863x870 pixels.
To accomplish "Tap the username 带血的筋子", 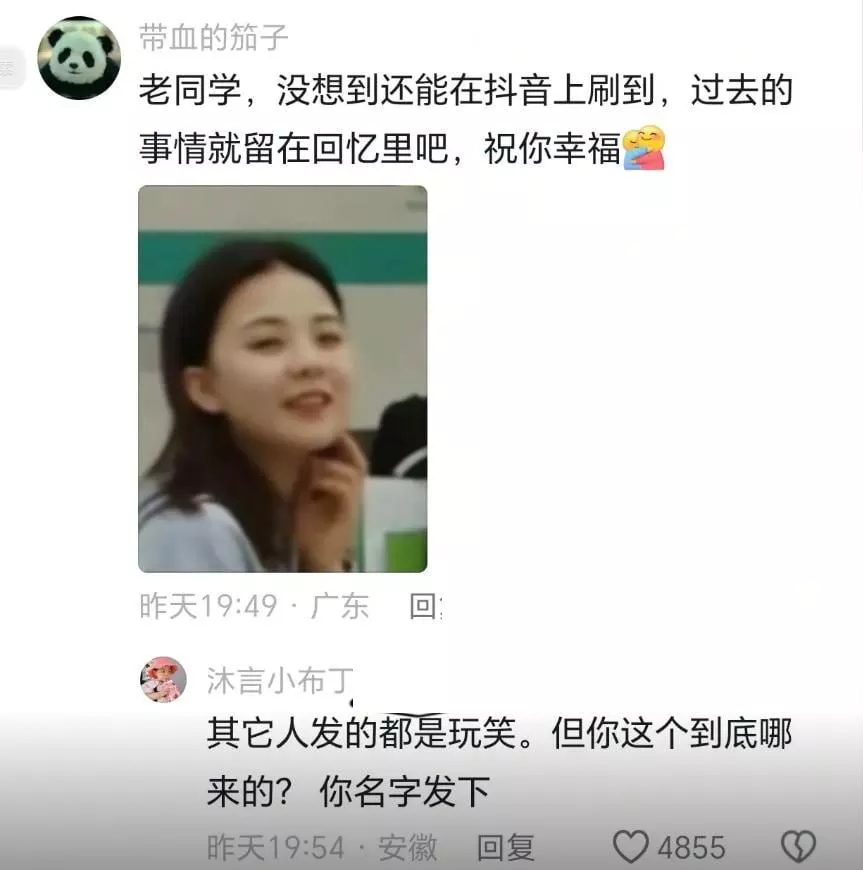I will click(213, 37).
